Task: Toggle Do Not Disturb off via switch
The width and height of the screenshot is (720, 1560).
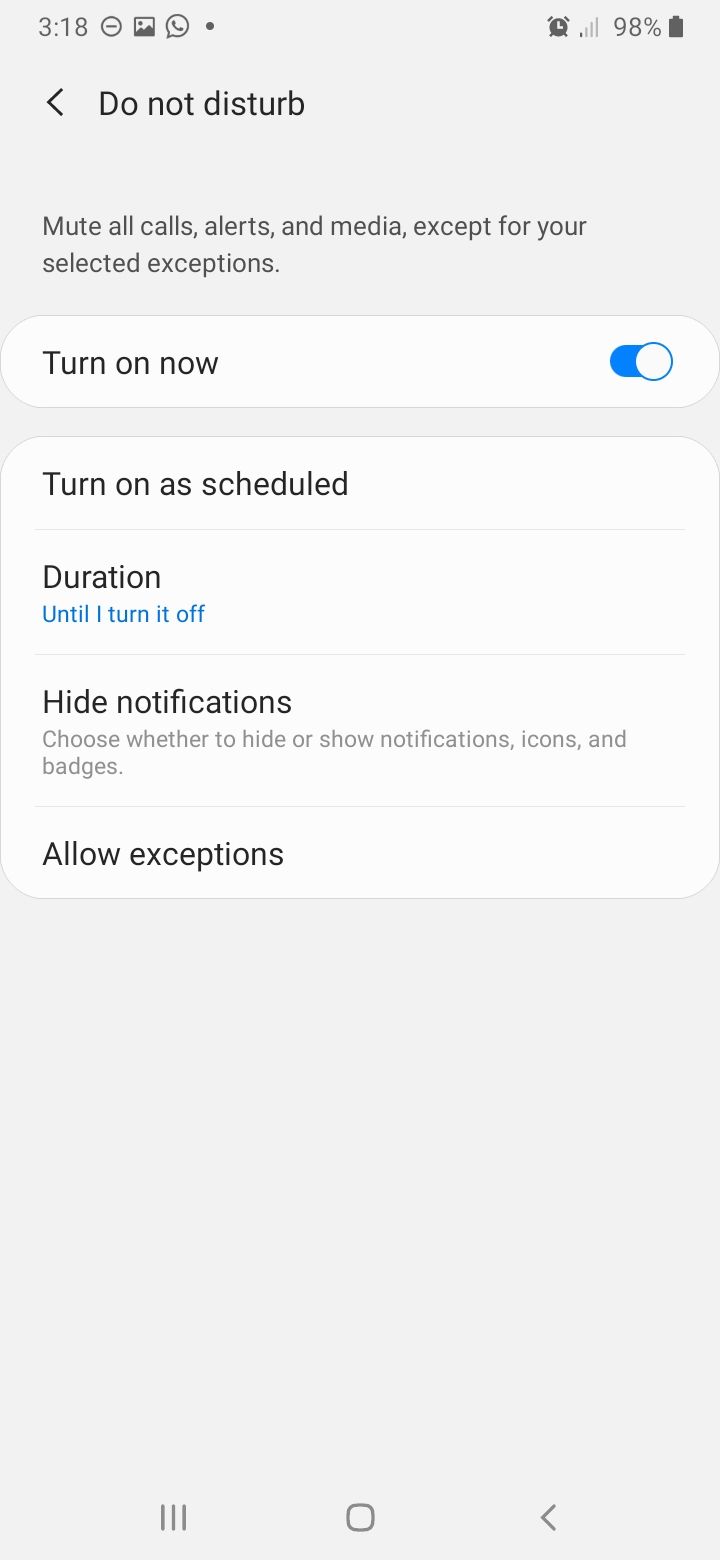Action: (x=640, y=361)
